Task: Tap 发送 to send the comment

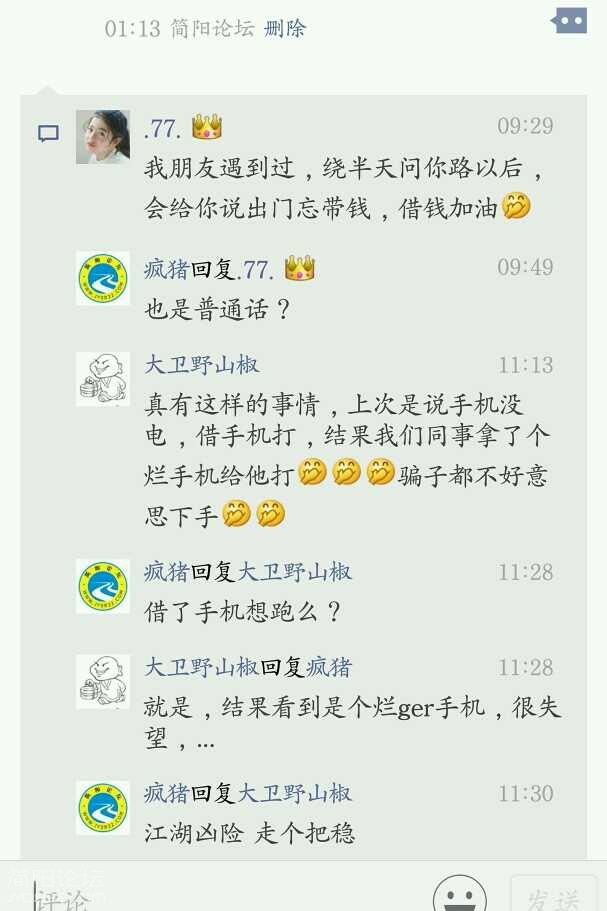Action: click(553, 893)
